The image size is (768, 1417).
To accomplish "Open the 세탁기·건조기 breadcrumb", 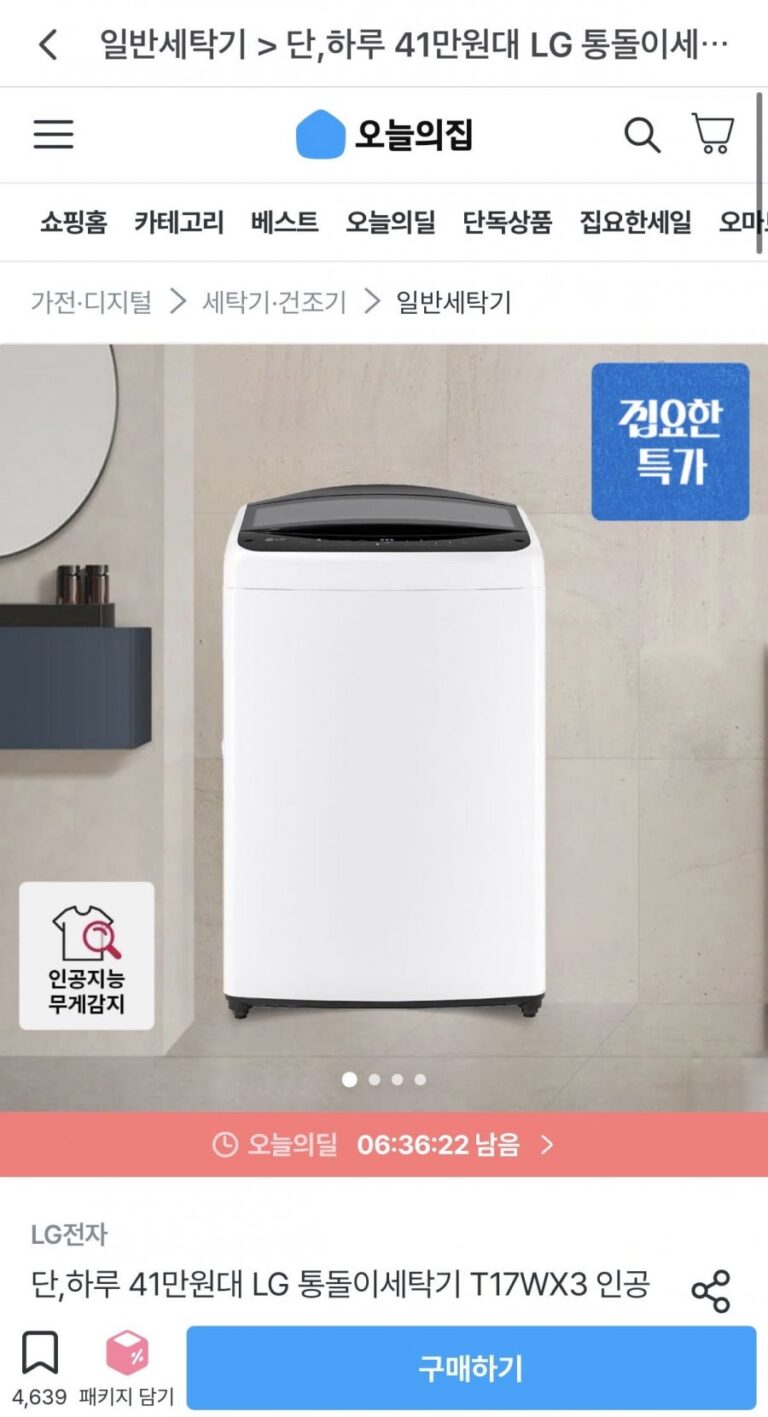I will pyautogui.click(x=274, y=302).
